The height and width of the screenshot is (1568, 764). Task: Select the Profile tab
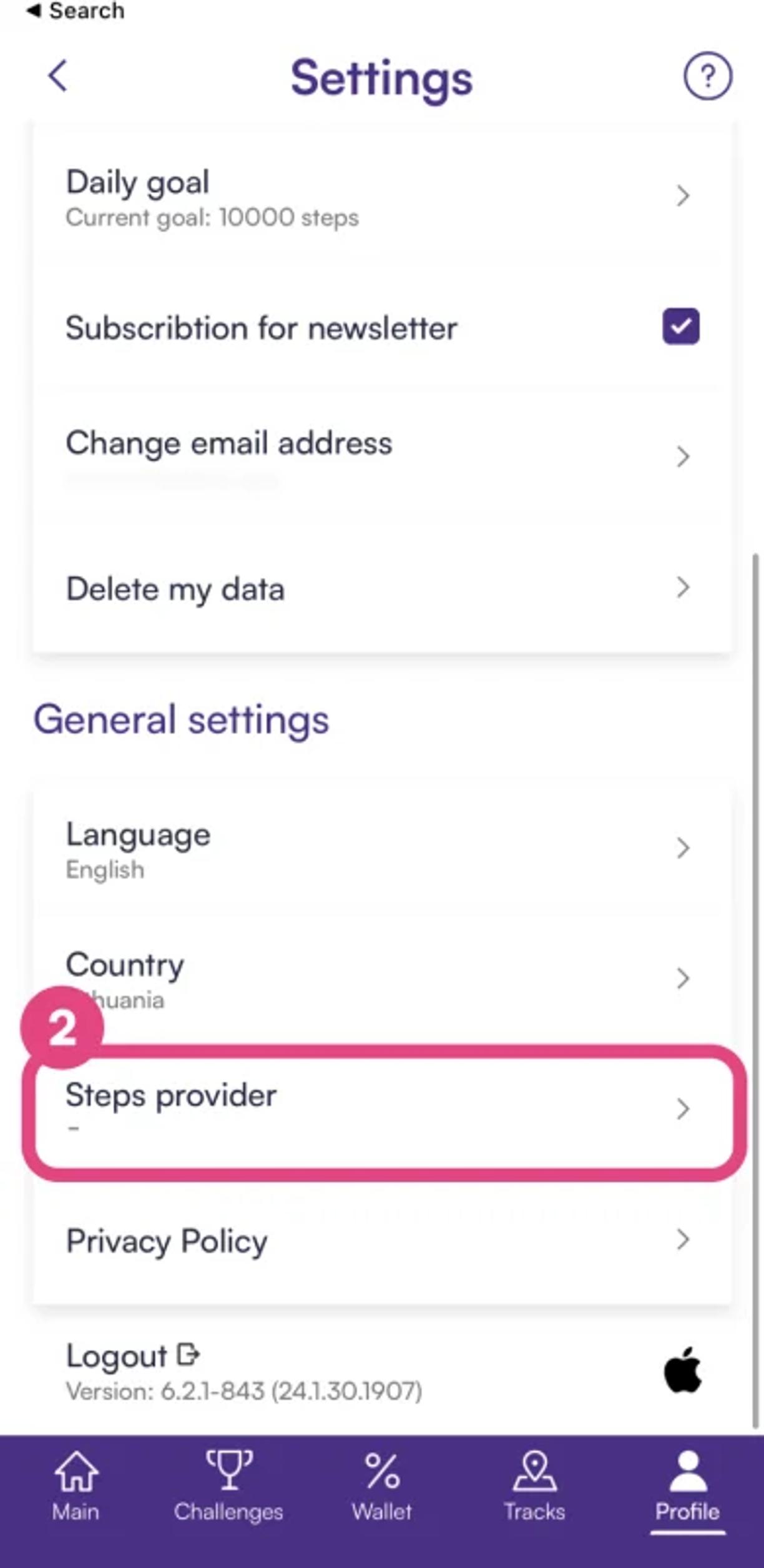click(x=687, y=1486)
